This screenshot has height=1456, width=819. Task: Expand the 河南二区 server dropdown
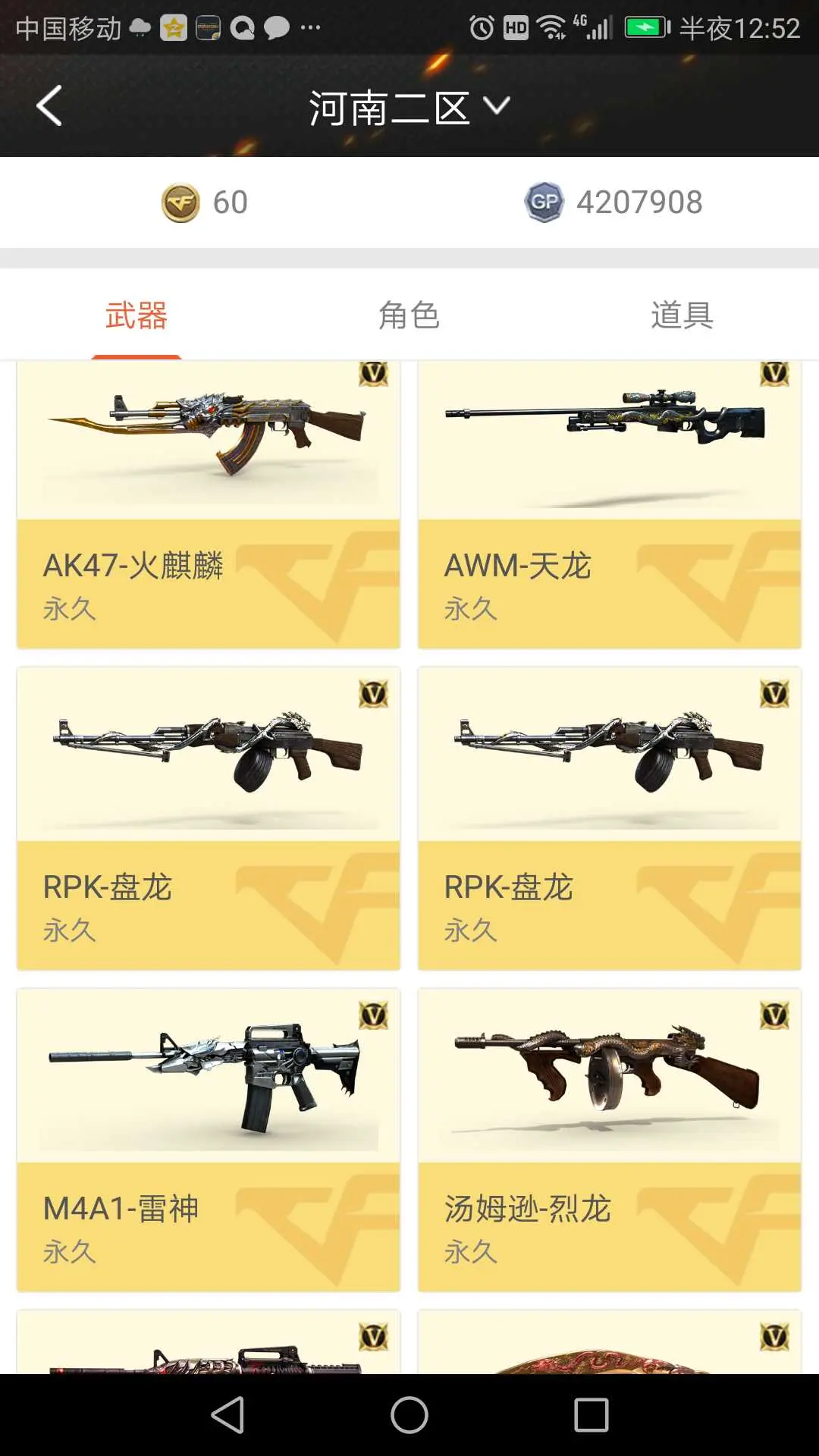pos(409,107)
